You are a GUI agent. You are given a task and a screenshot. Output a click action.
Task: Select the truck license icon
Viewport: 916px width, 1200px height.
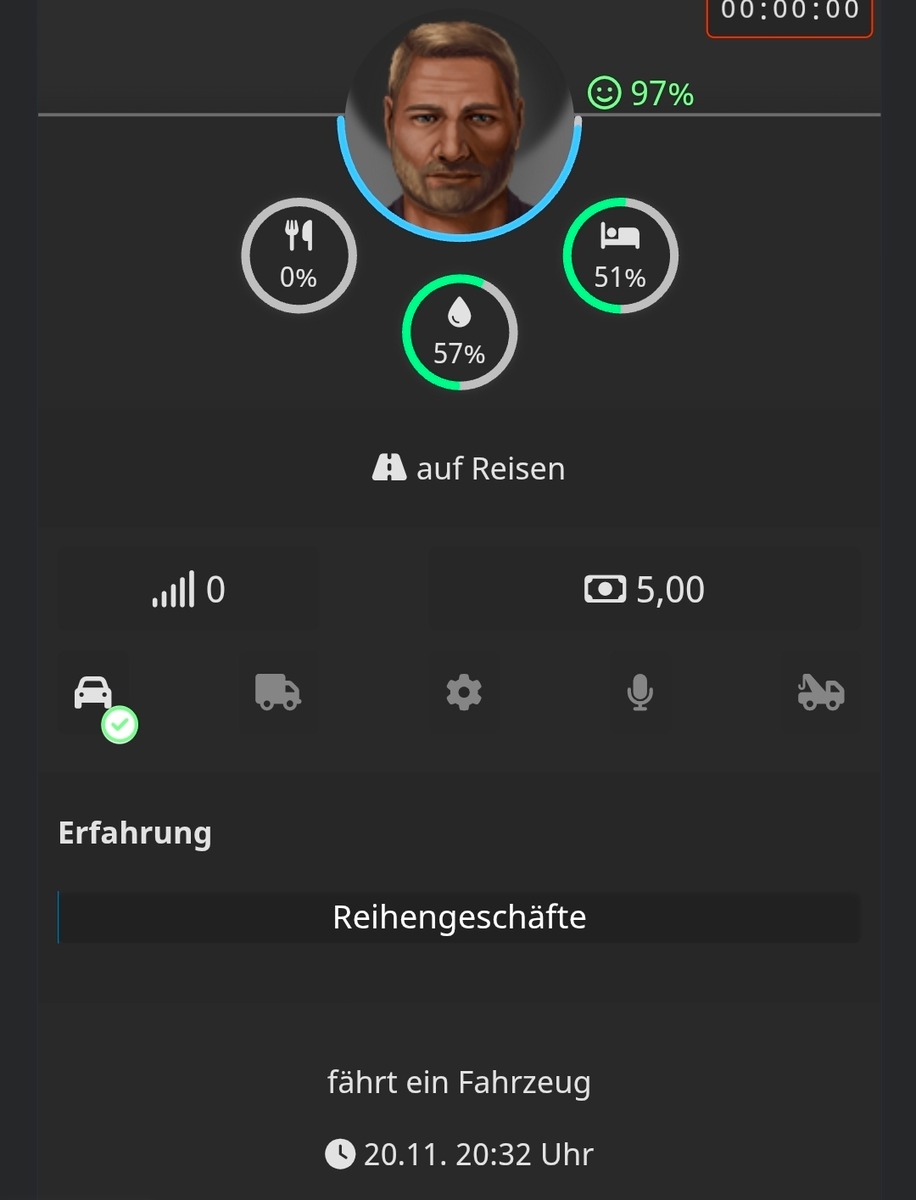pyautogui.click(x=278, y=692)
